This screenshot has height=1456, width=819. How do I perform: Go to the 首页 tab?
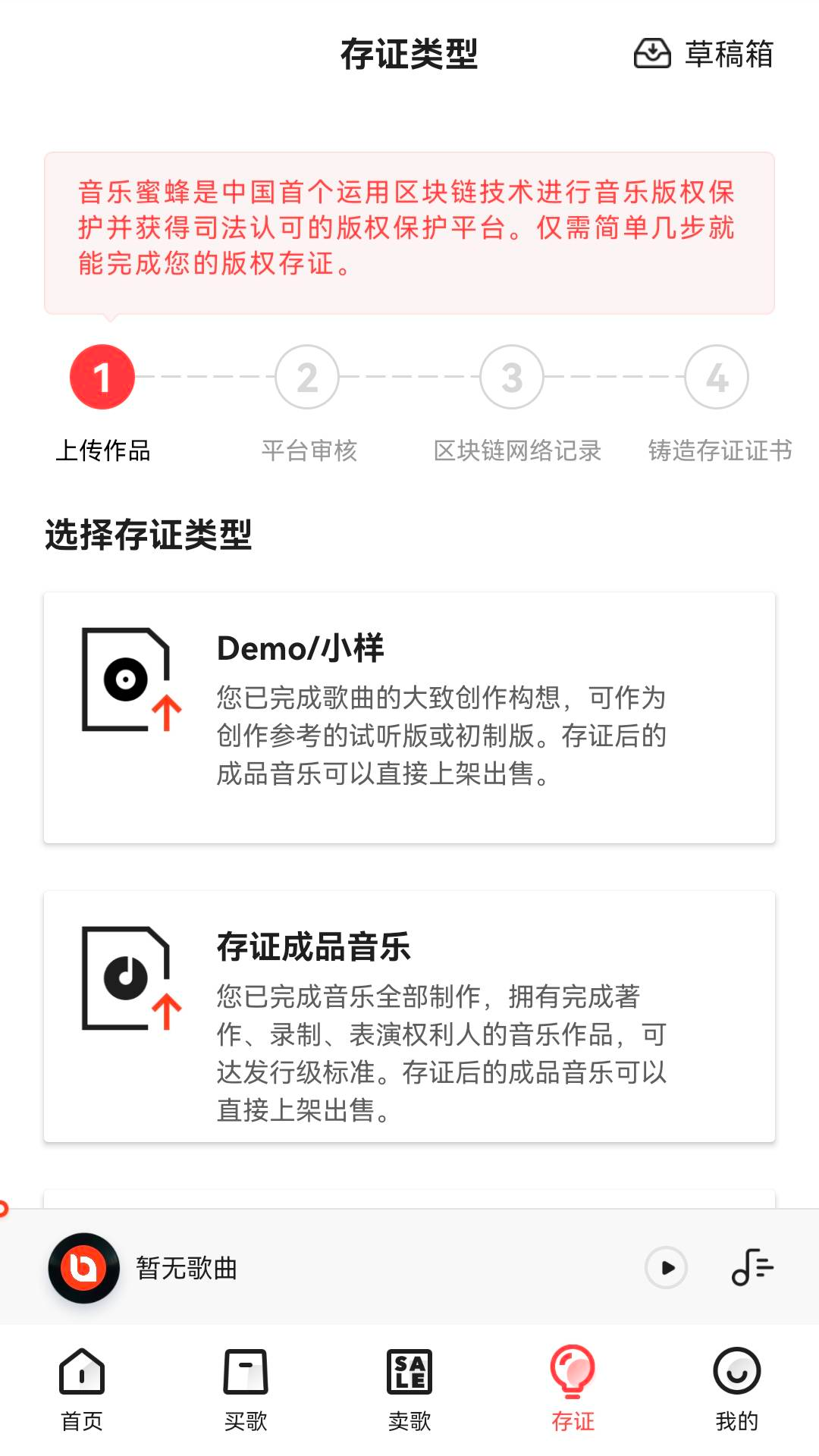tap(82, 1389)
